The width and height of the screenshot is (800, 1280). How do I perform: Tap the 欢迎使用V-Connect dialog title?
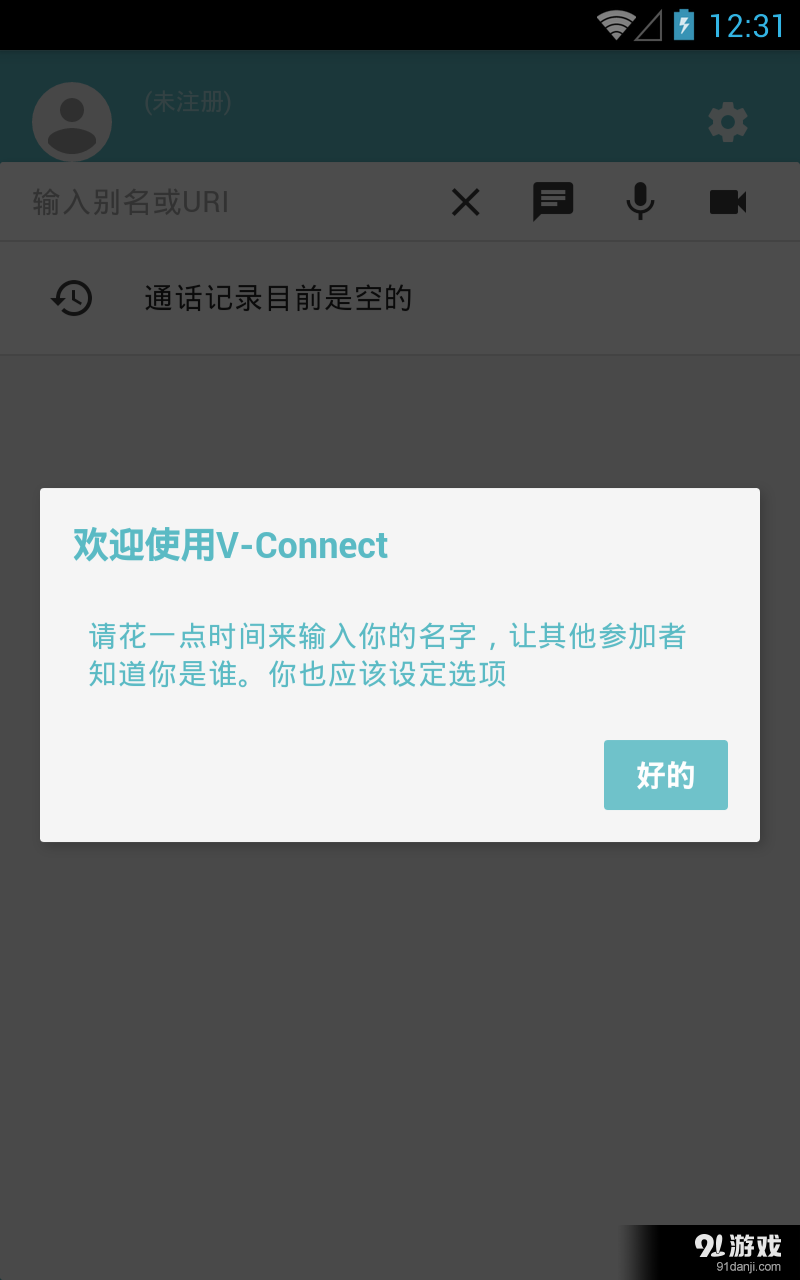coord(228,544)
